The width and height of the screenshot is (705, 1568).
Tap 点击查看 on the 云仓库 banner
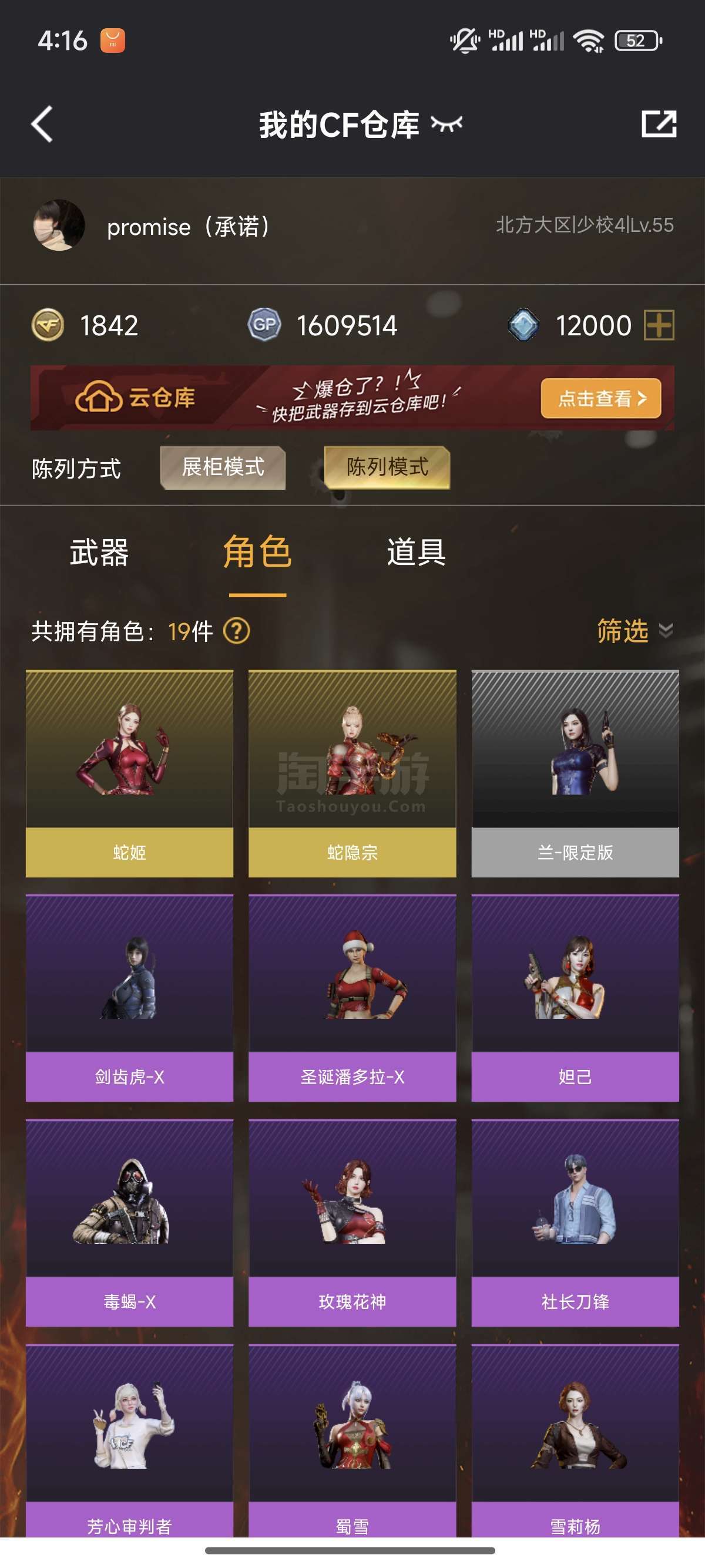click(600, 399)
